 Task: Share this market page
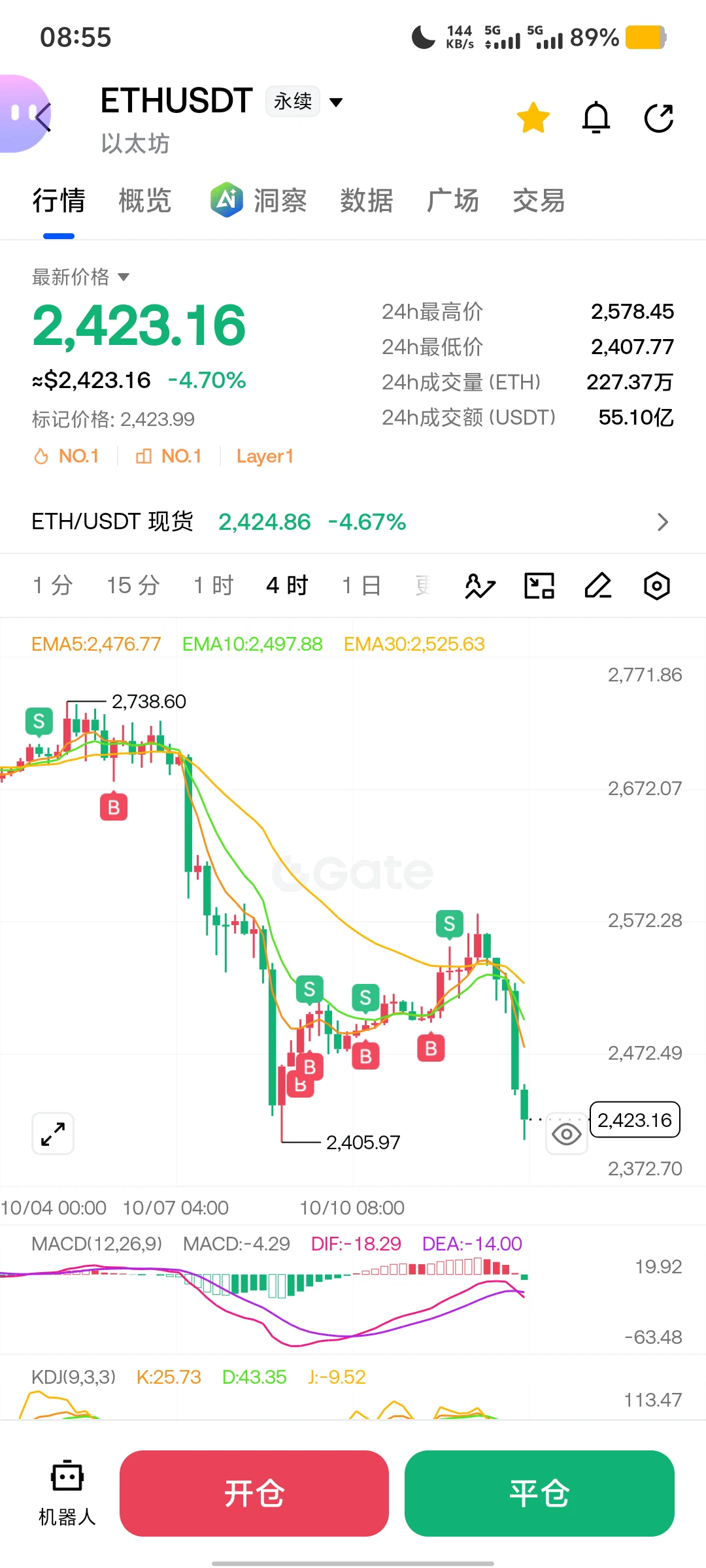pos(658,118)
